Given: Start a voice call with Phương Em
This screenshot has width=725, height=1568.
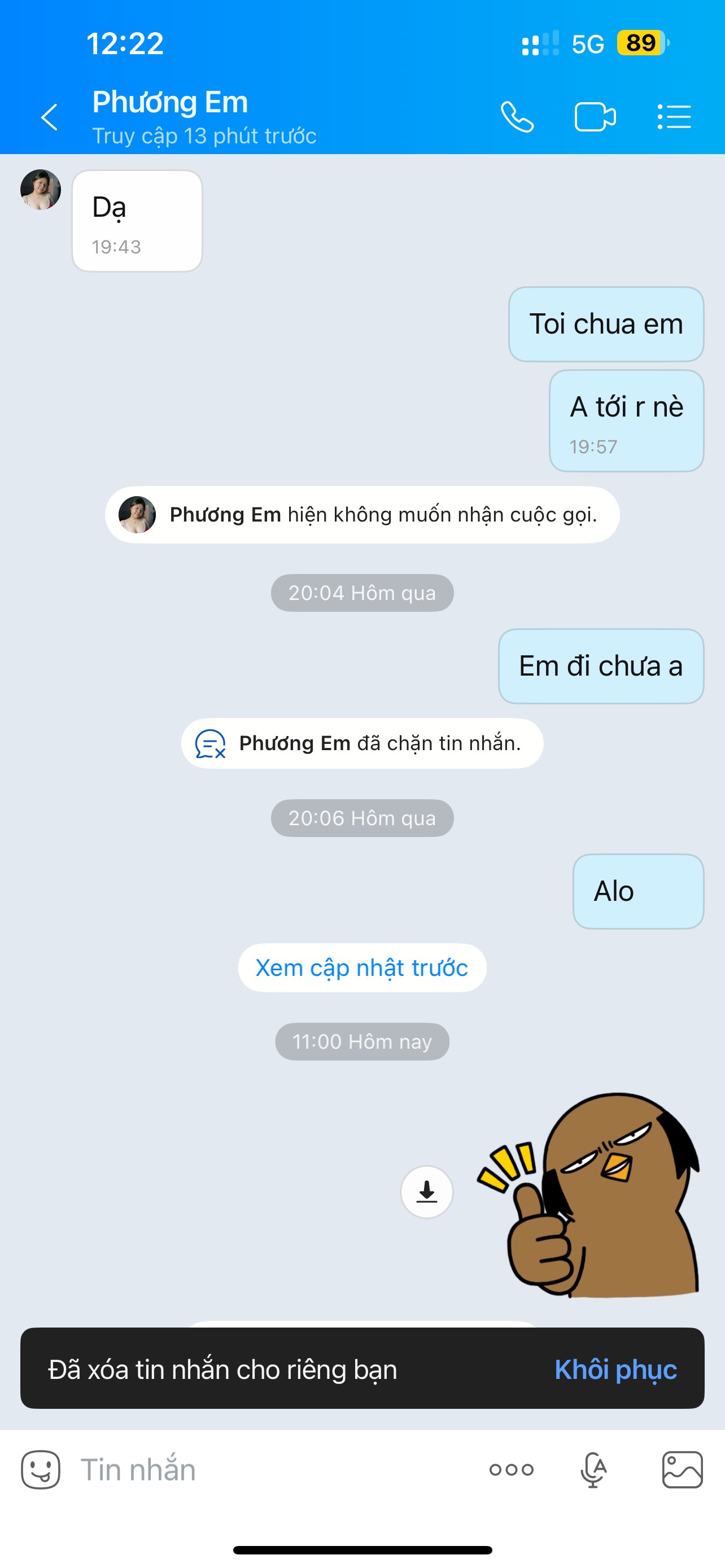Looking at the screenshot, I should pos(517,117).
